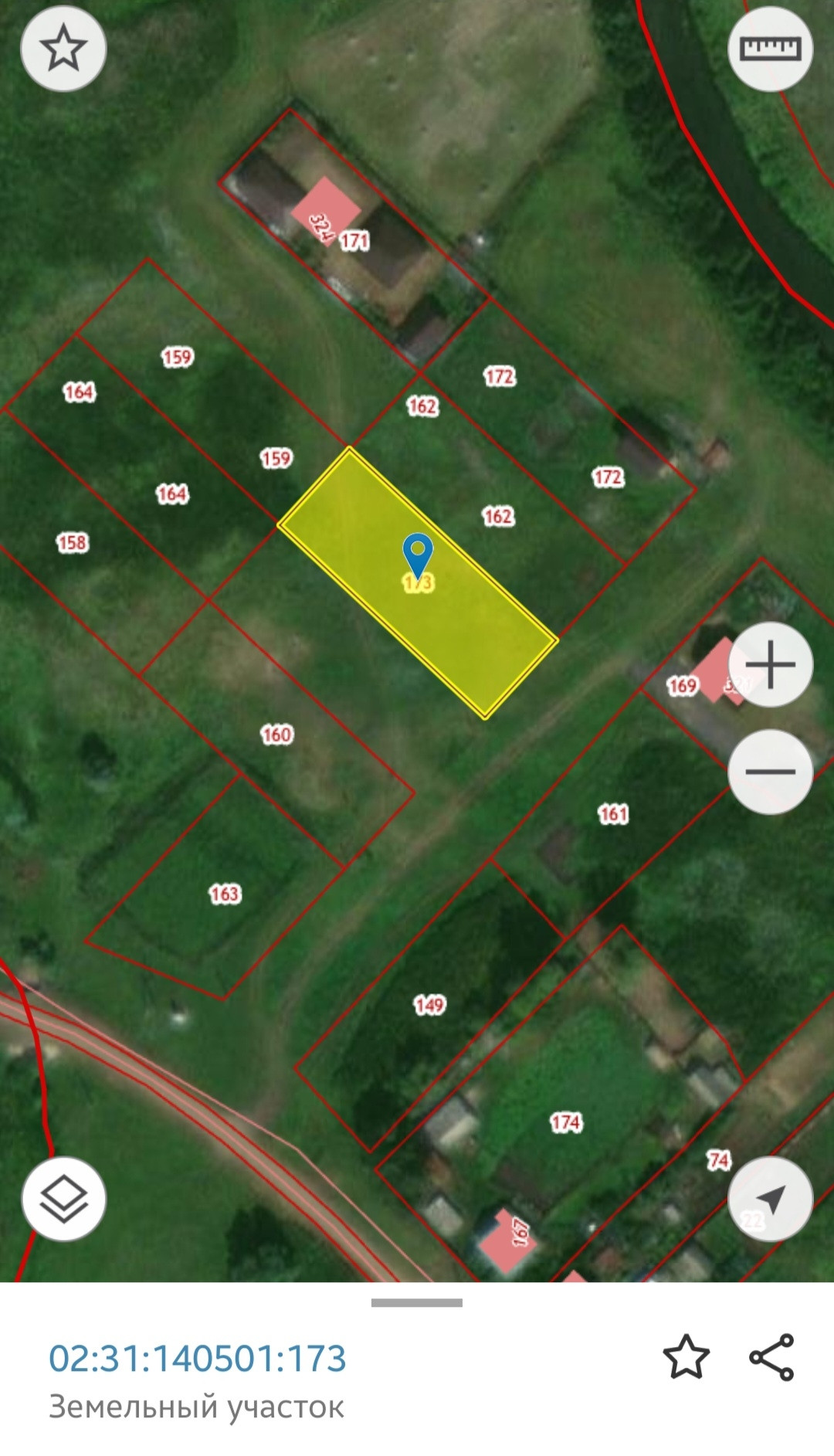Viewport: 834px width, 1456px height.
Task: Open favorites via the star button on map
Action: coord(63,49)
